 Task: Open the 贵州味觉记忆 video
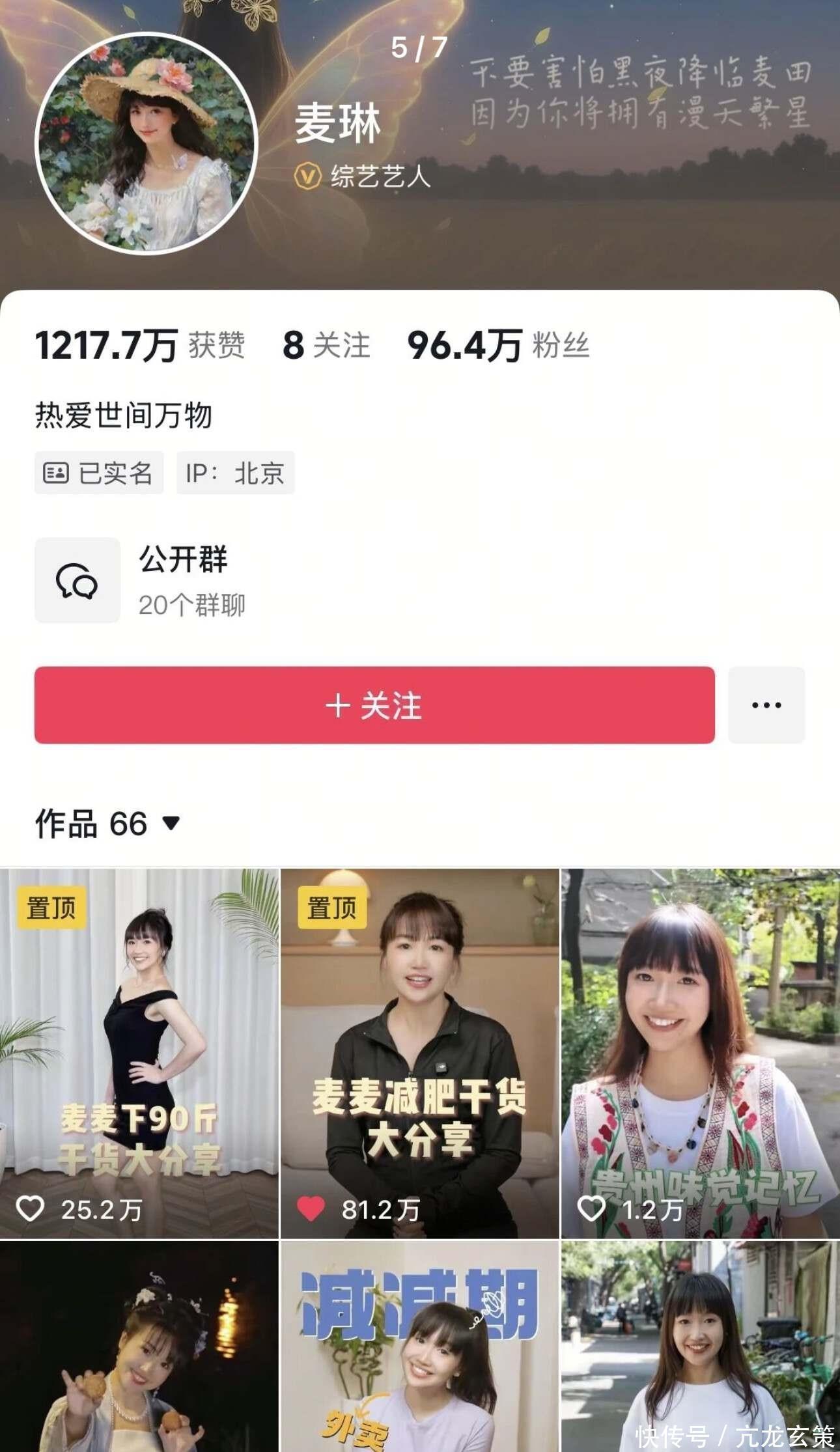[700, 1053]
